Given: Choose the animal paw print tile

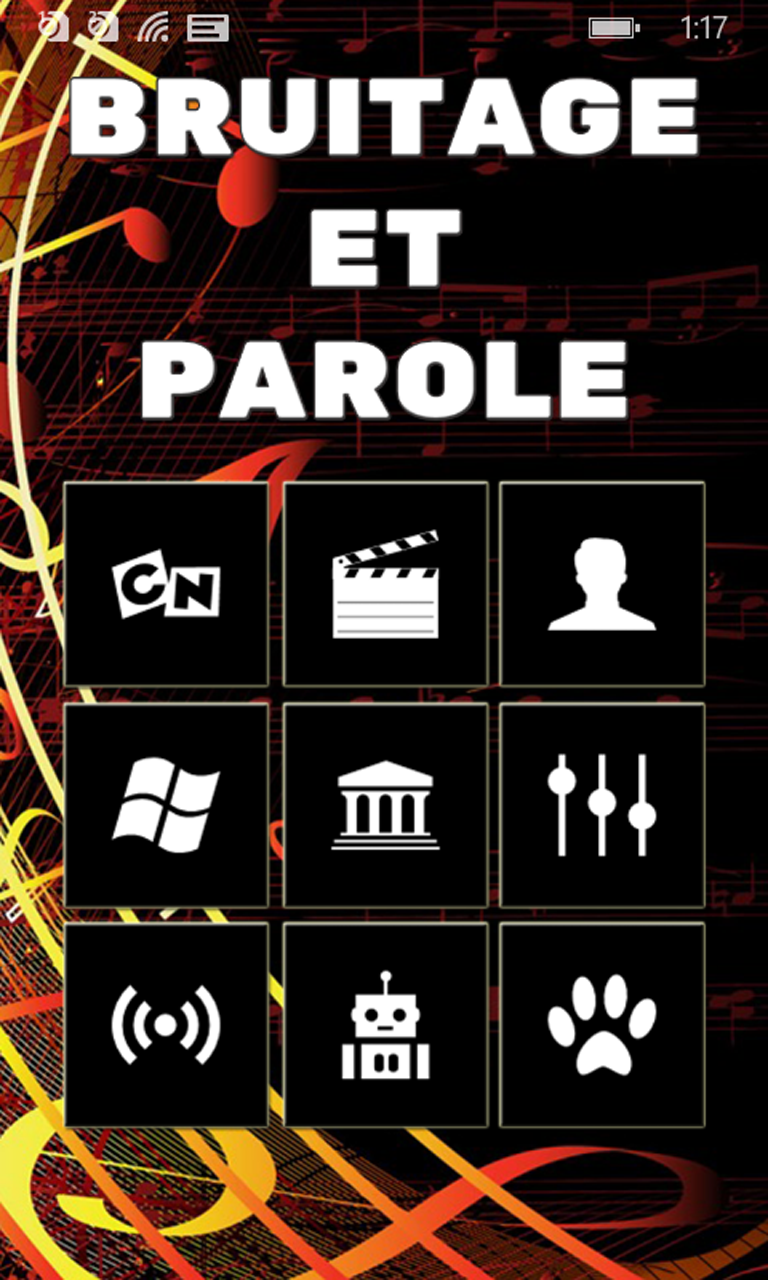Looking at the screenshot, I should pos(602,1025).
